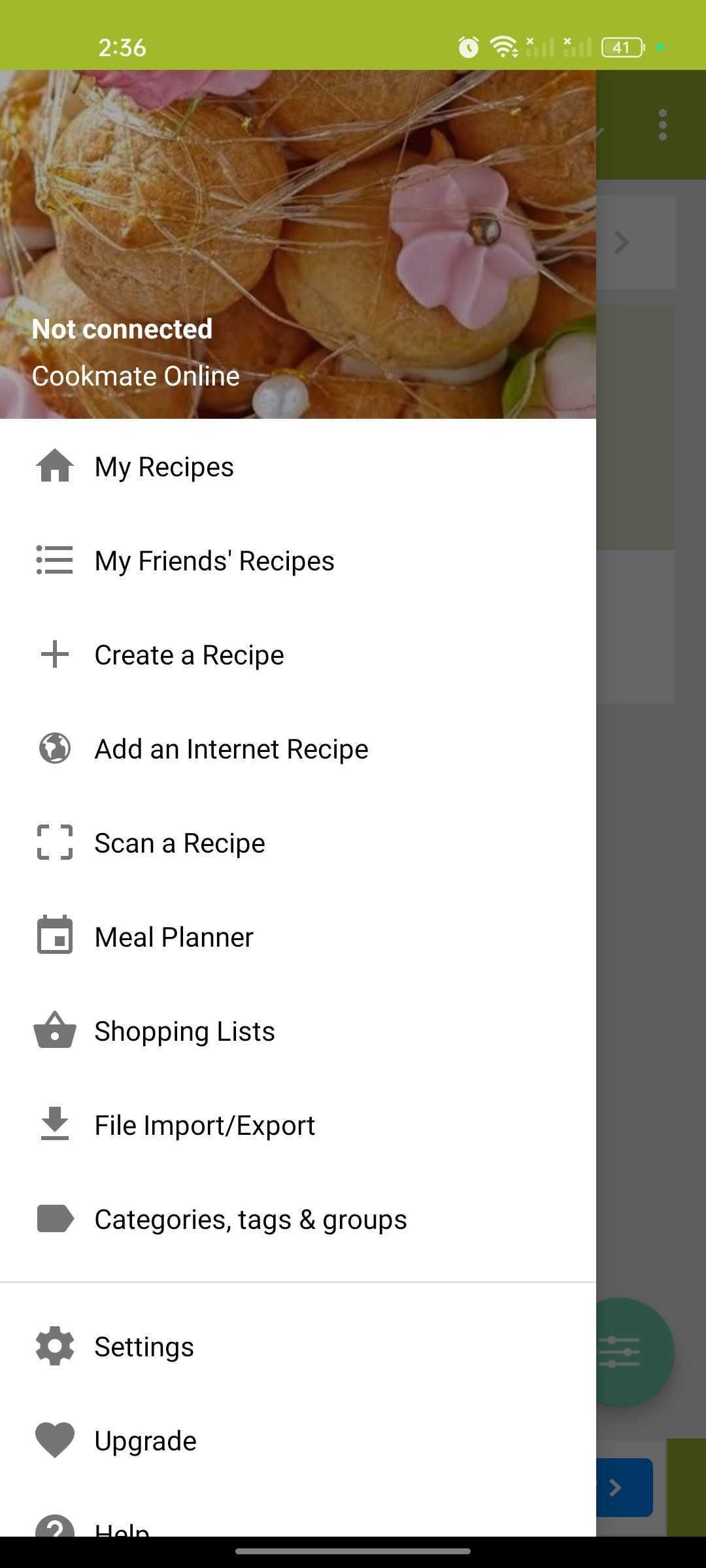
Task: View Shopping Lists
Action: (184, 1032)
